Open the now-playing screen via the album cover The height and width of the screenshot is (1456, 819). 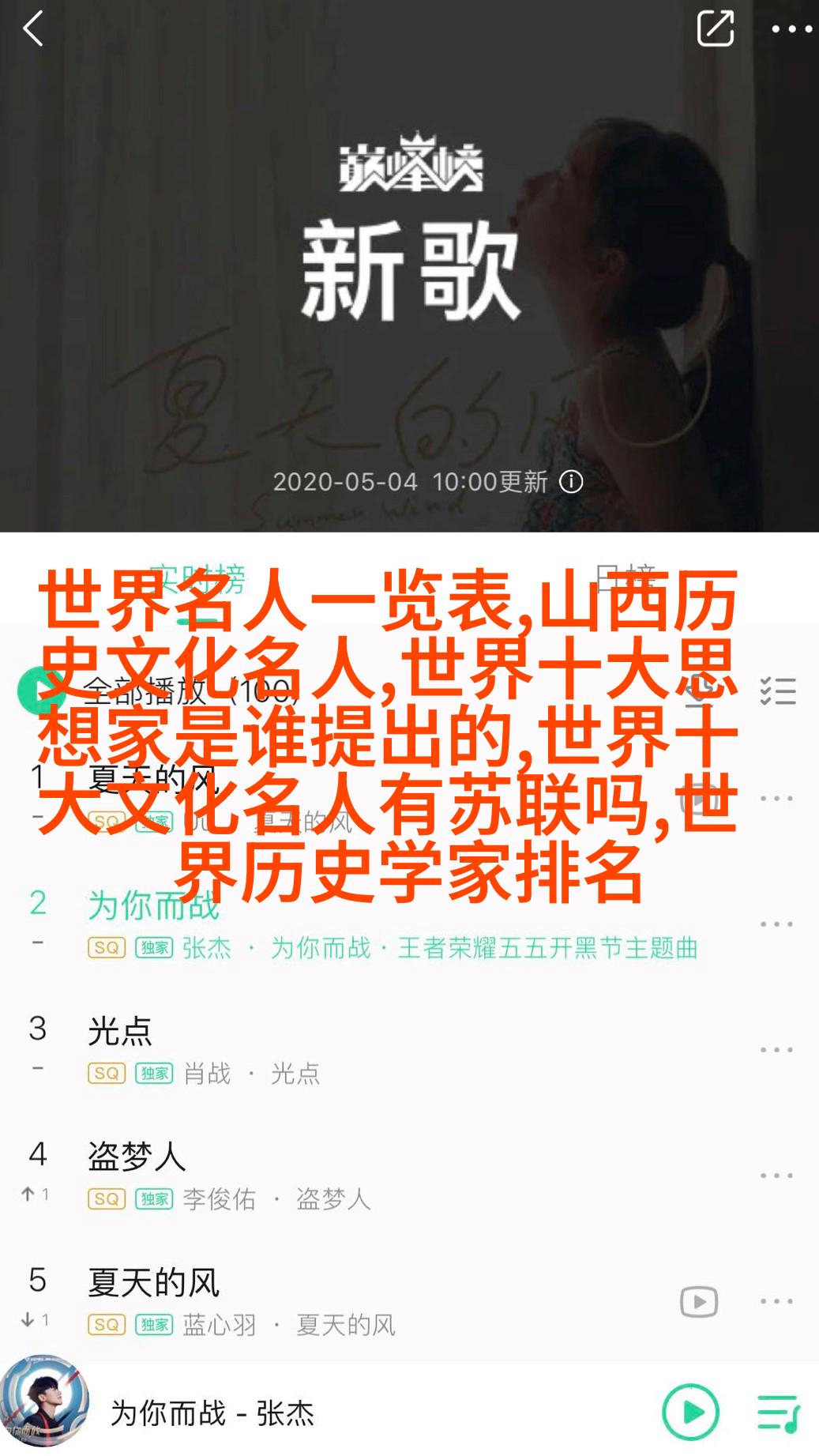click(45, 1402)
